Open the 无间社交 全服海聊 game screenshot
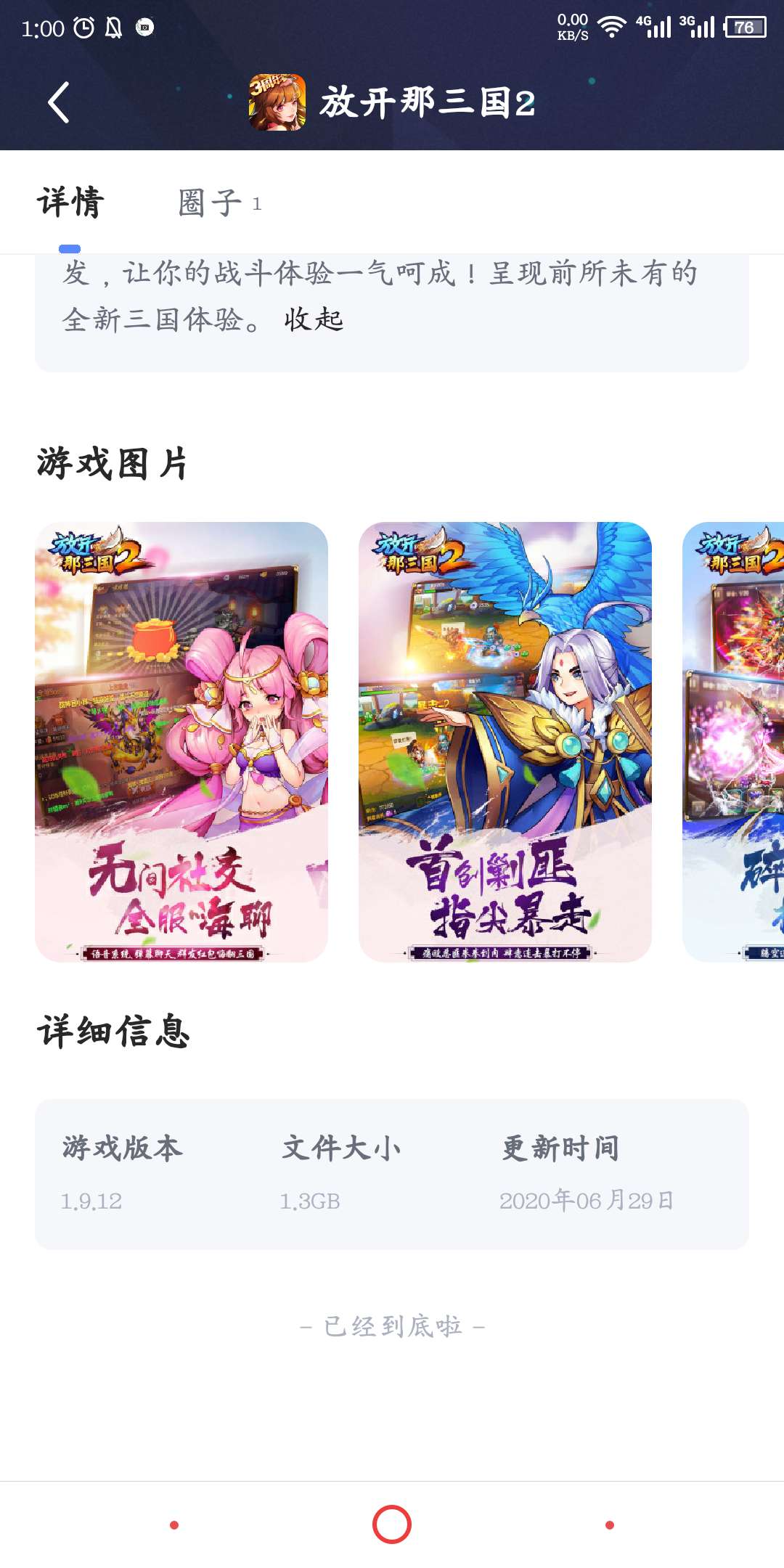Viewport: 784px width, 1568px height. pos(181,742)
